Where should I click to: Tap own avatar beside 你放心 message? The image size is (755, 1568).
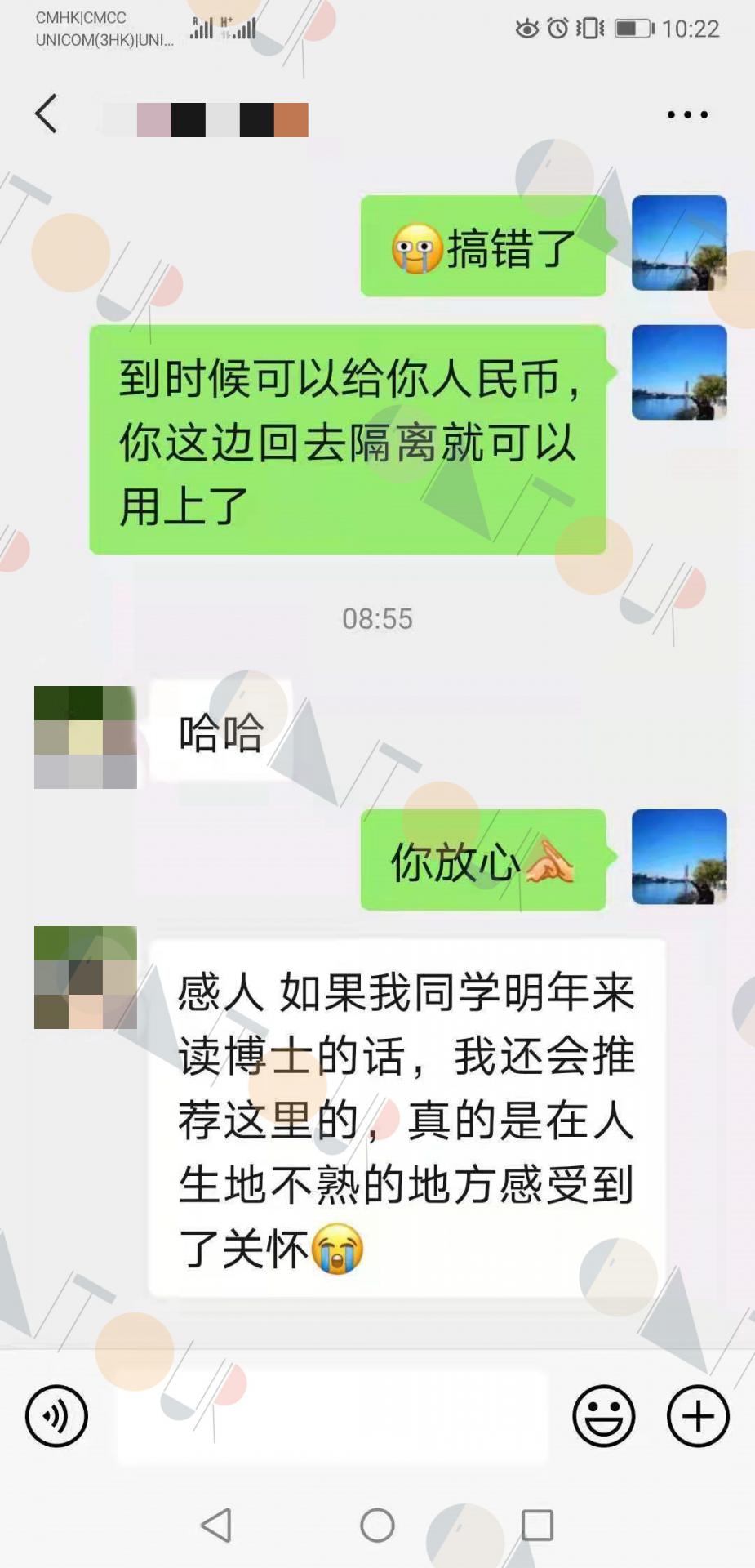679,857
